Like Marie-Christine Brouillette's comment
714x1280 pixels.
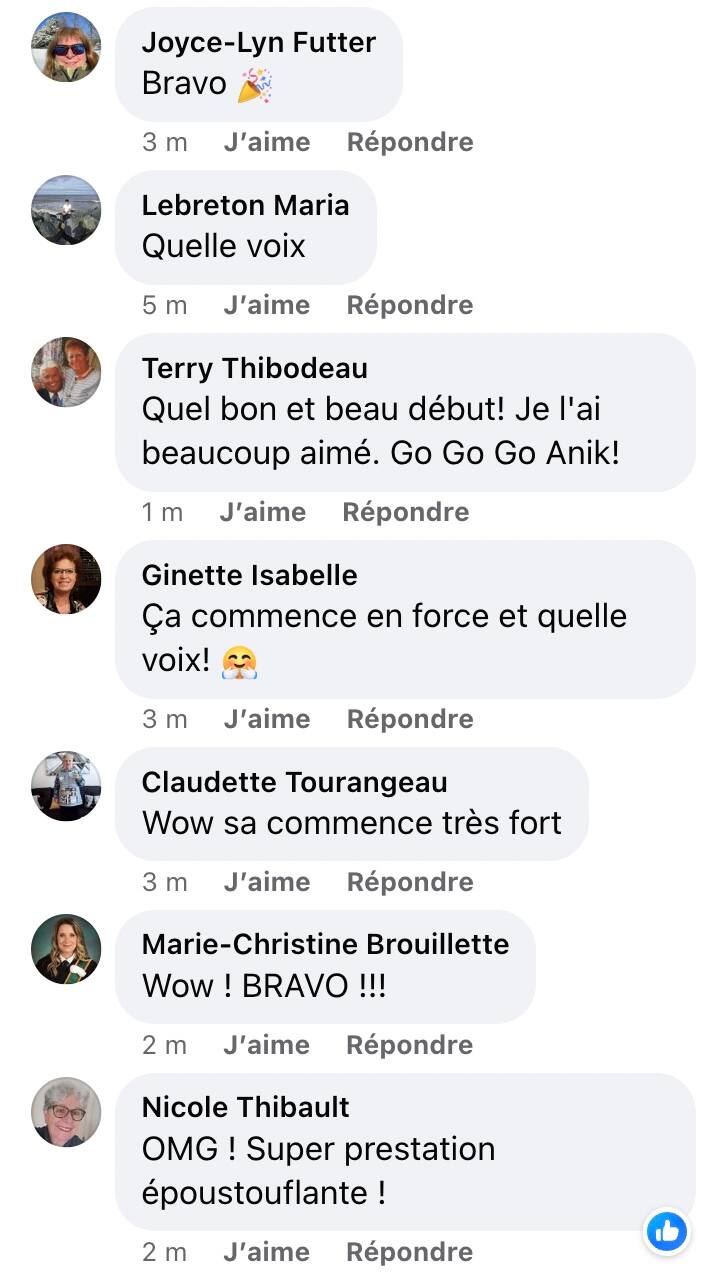click(x=266, y=1045)
